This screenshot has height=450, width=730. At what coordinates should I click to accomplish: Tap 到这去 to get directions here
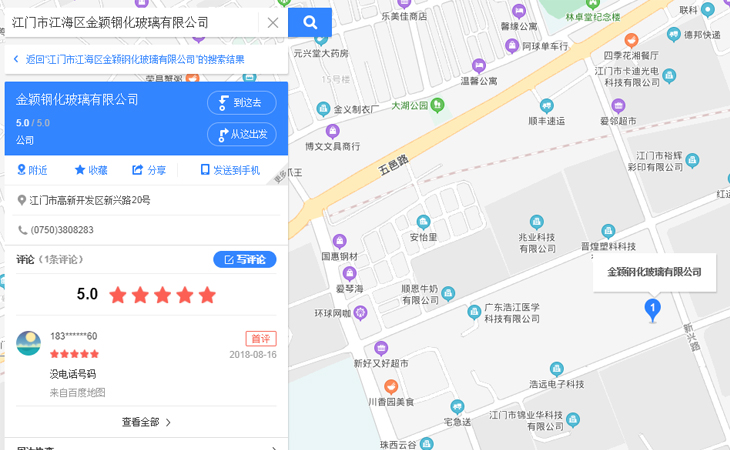tap(241, 103)
